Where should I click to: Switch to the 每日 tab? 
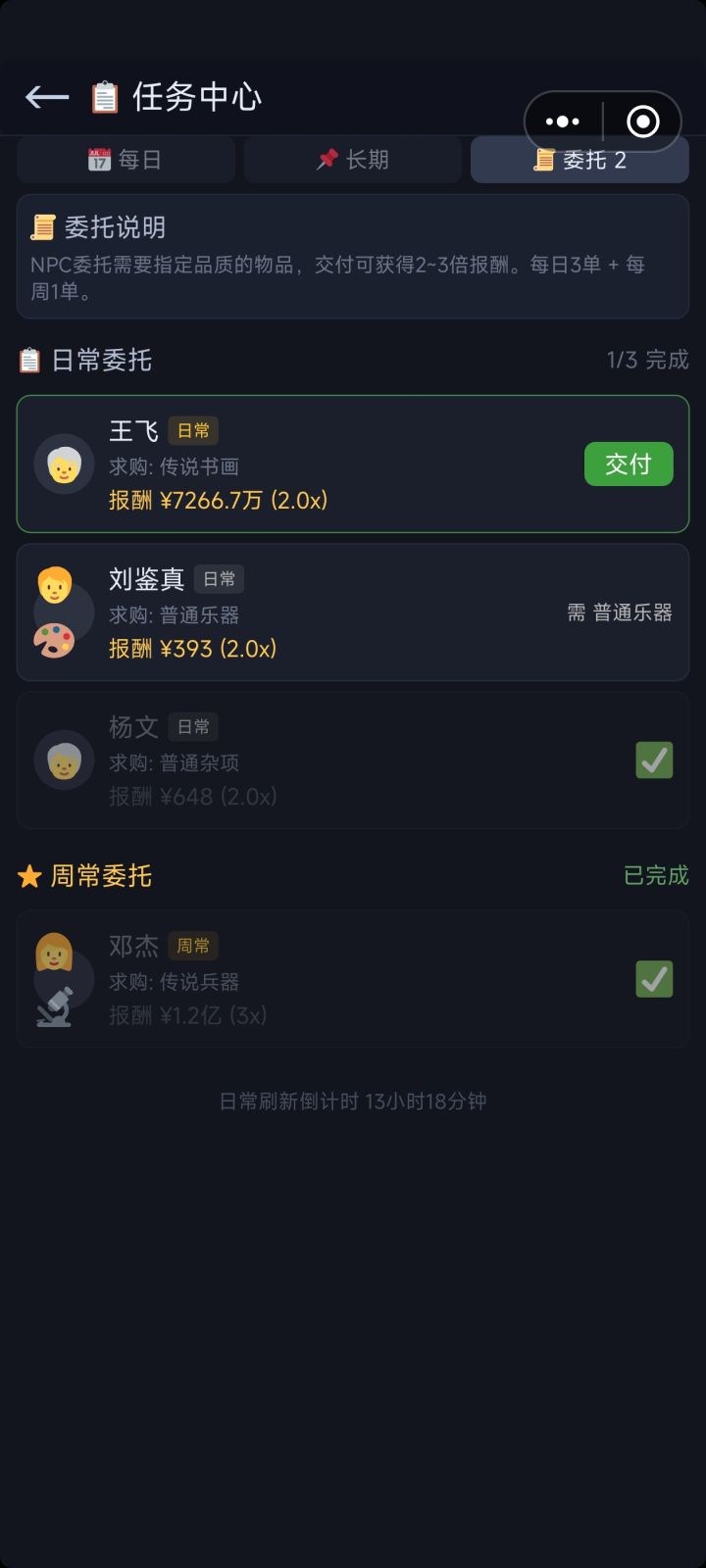(126, 160)
